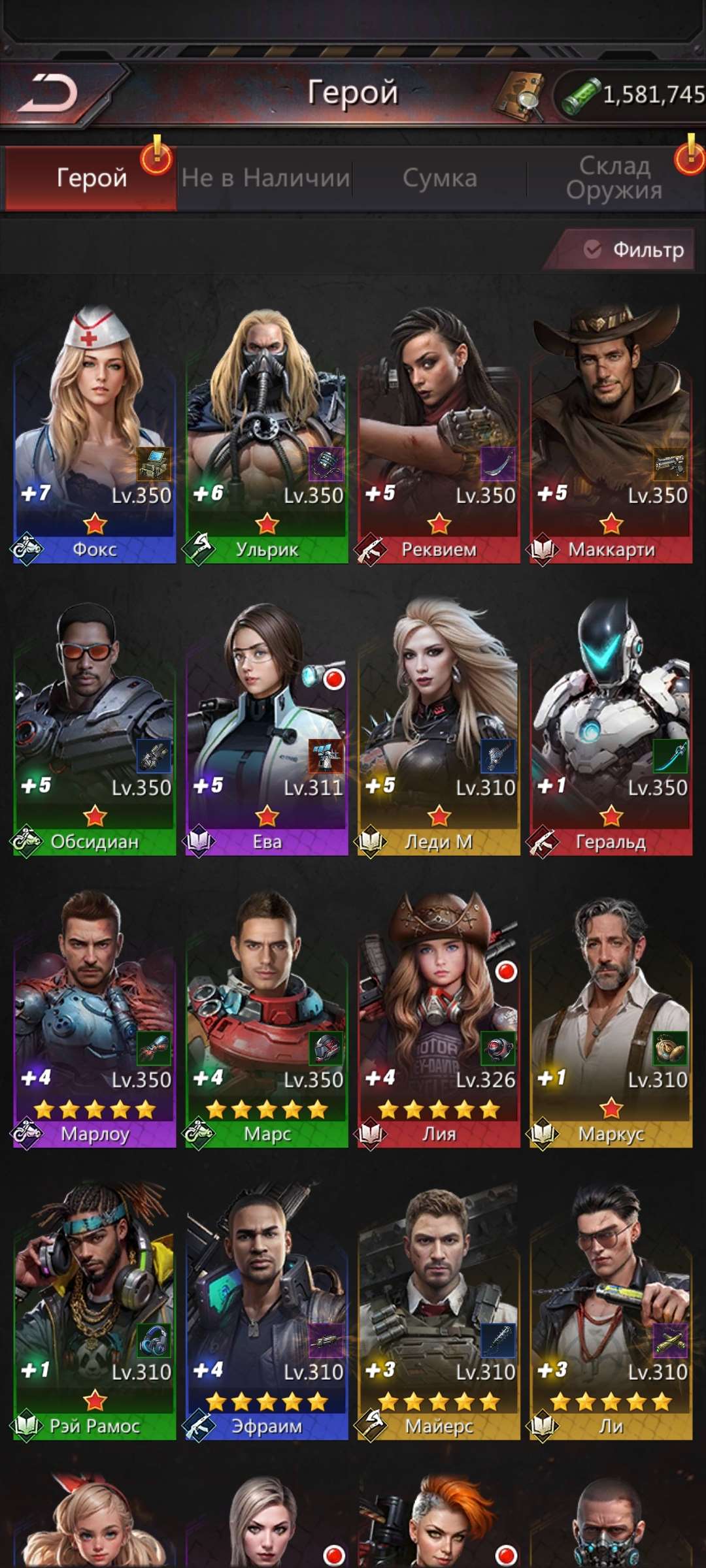Switch to the Склад Оружия tab
Image resolution: width=706 pixels, height=1568 pixels.
(614, 178)
